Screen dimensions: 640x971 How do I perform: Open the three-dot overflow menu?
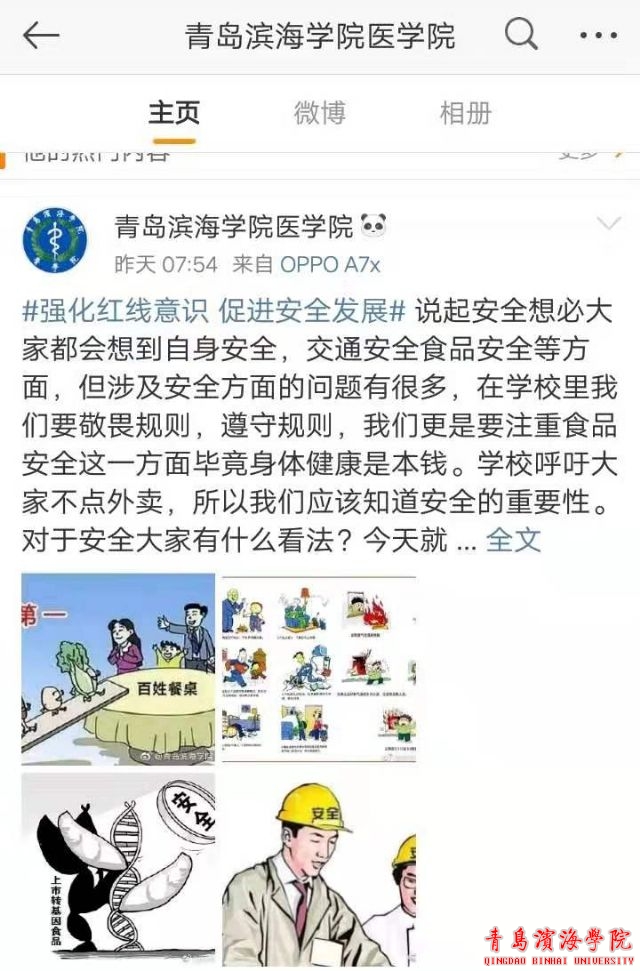tap(598, 37)
